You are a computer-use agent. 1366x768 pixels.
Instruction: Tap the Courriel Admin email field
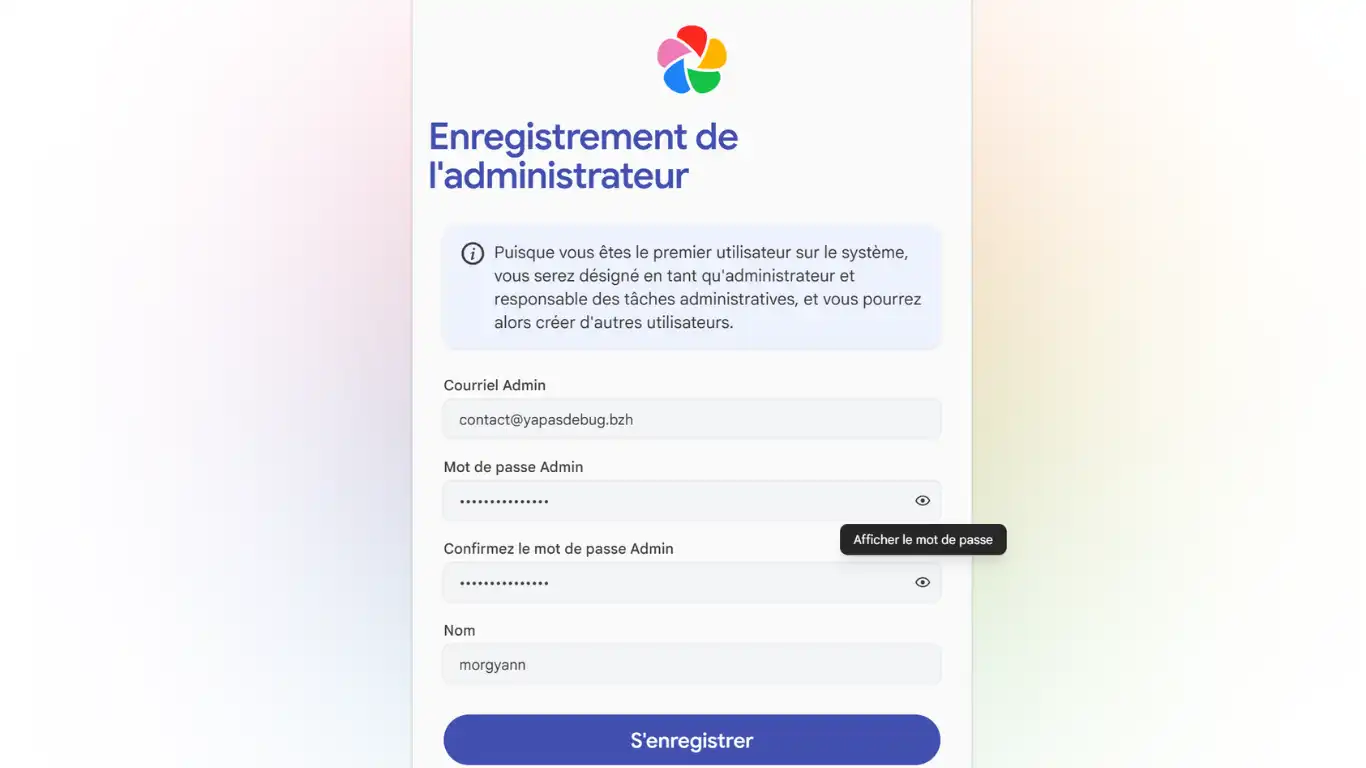pos(690,420)
